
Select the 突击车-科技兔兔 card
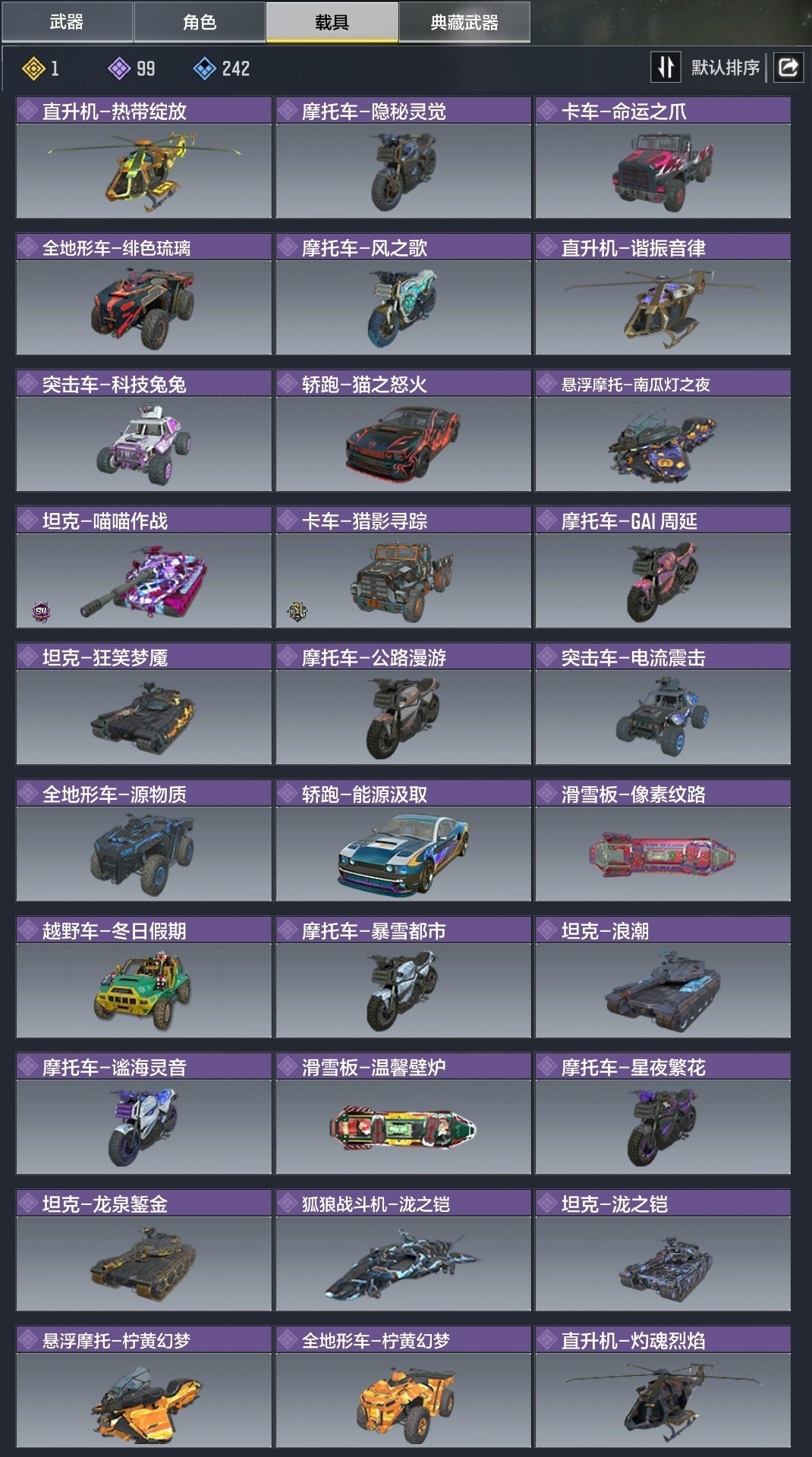click(143, 431)
